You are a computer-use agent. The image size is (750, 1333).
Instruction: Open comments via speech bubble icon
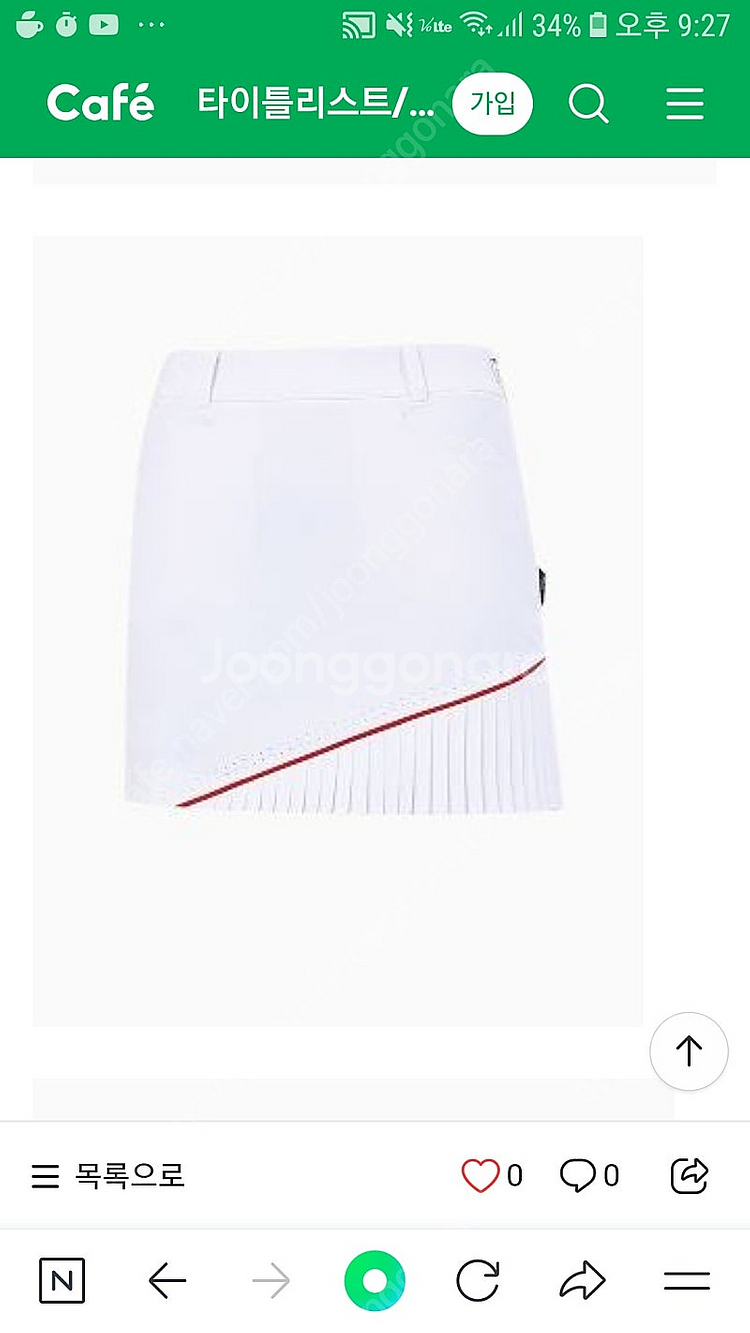coord(578,1175)
